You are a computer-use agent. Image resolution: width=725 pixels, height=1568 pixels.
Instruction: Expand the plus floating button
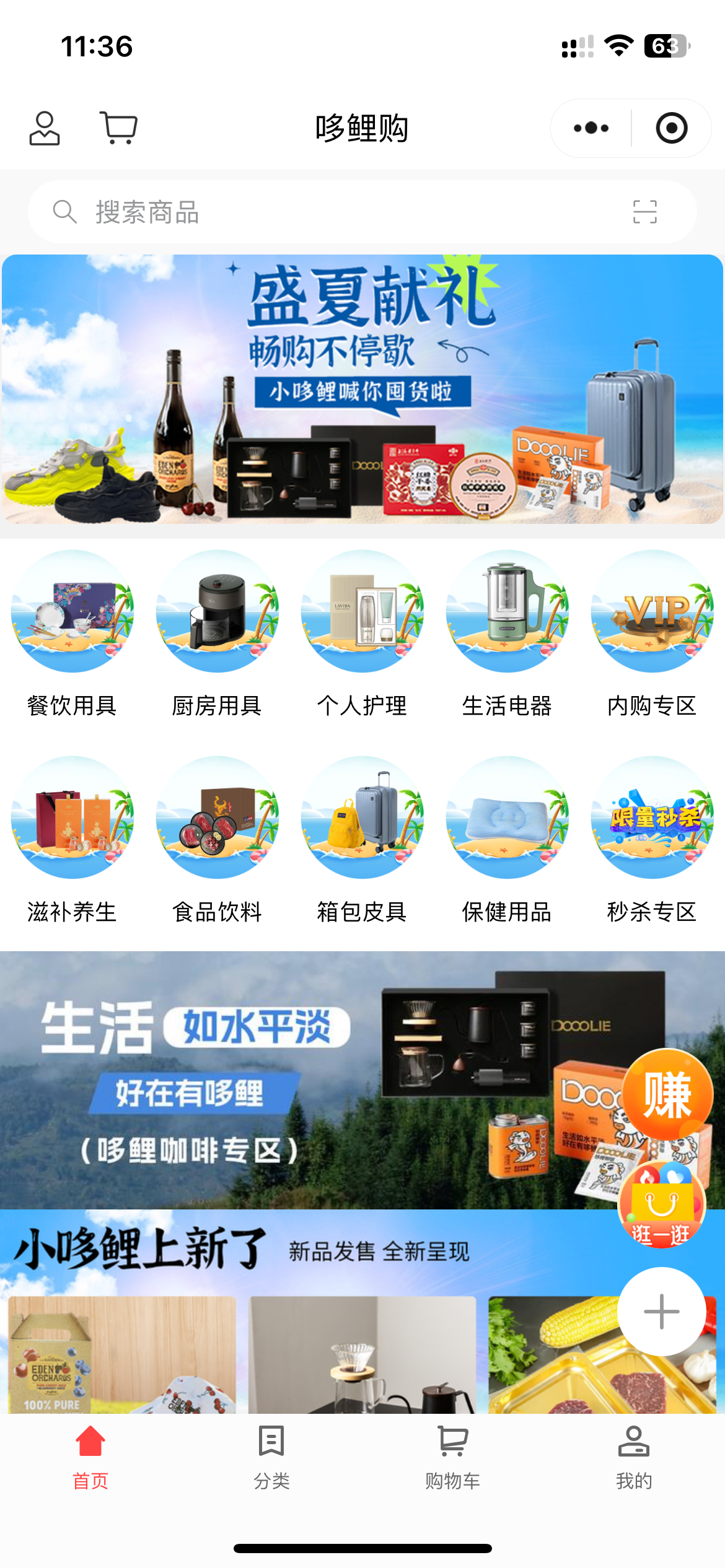[661, 1311]
